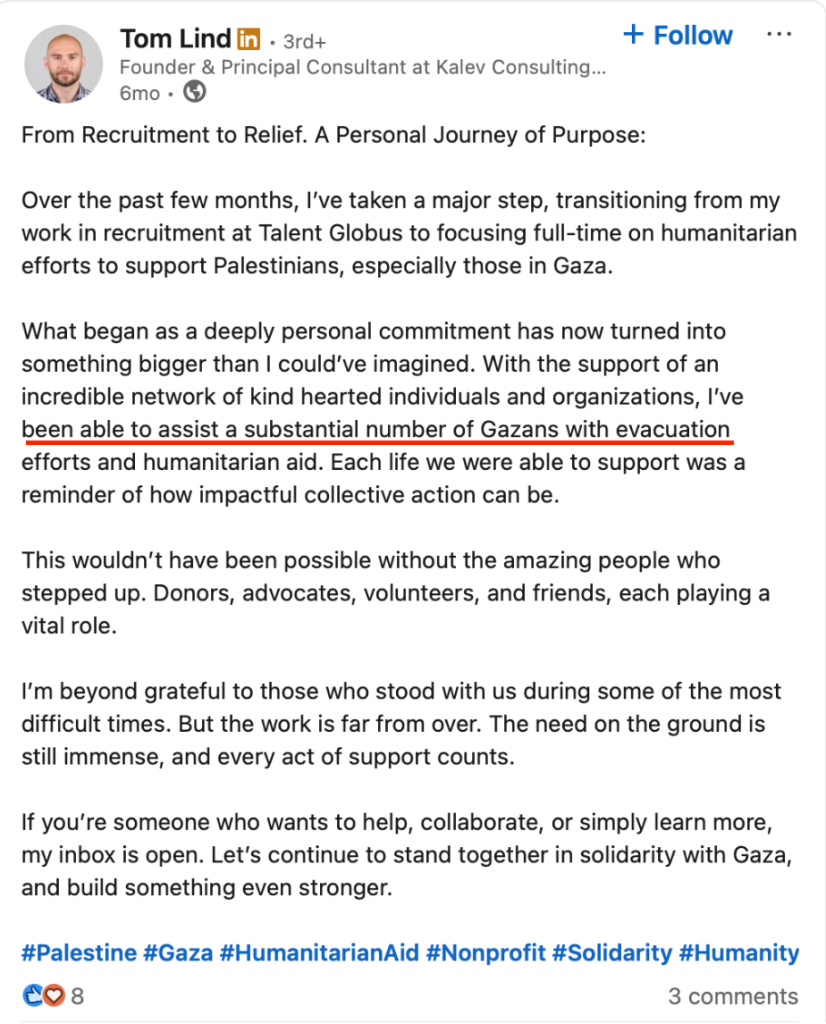This screenshot has height=1024, width=826.
Task: Follow Tom Lind
Action: 678,36
